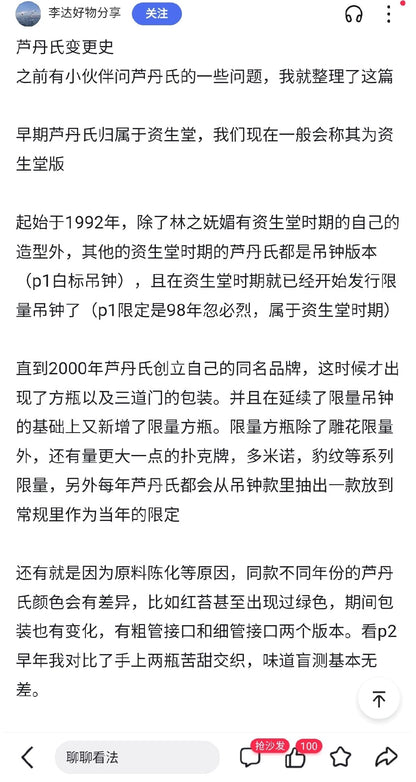Go back with the left arrow

(x=27, y=758)
